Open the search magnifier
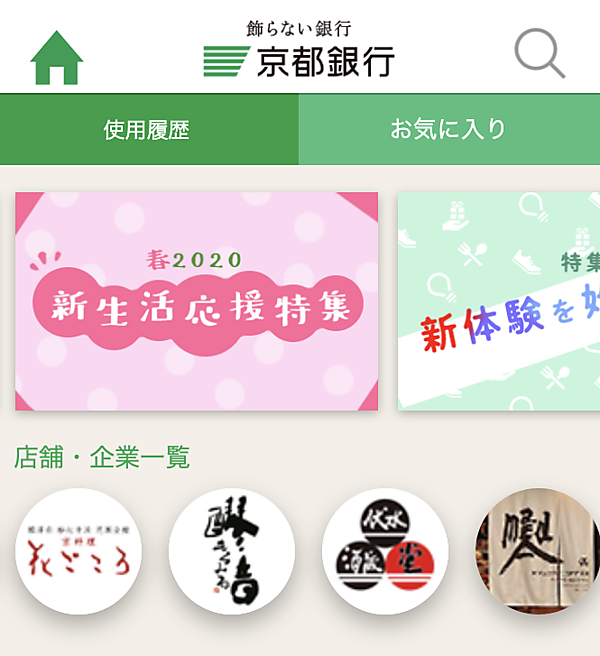Viewport: 600px width, 656px height. 540,54
